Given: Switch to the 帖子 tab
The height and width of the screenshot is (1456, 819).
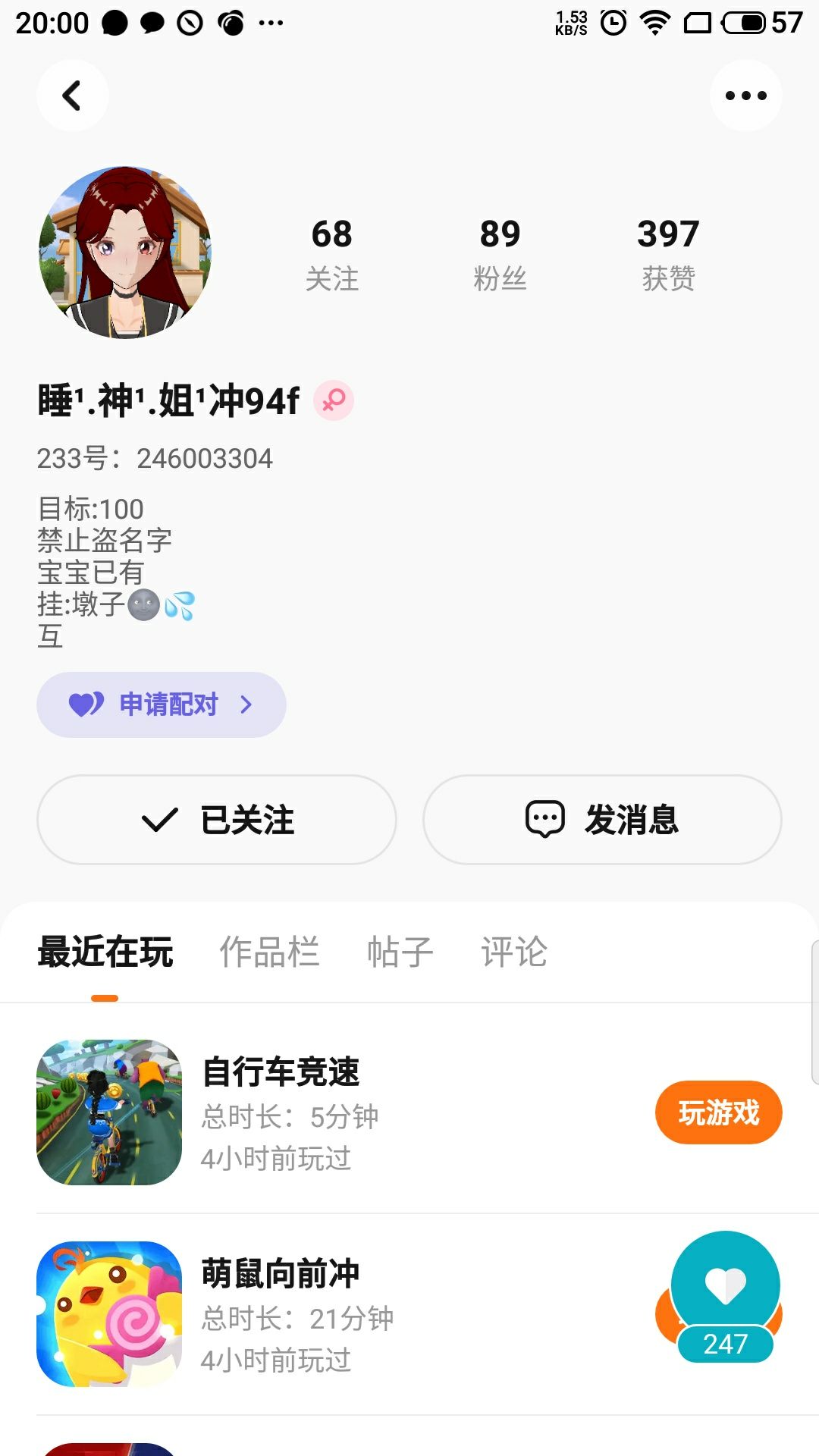Looking at the screenshot, I should [x=400, y=952].
